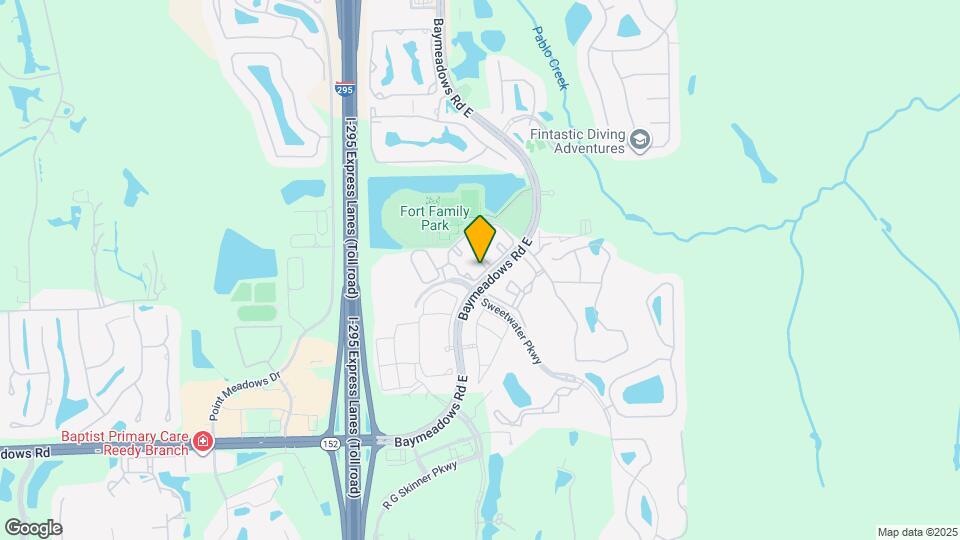Tap the orange location marker on Baymeadows Rd E
The width and height of the screenshot is (960, 540).
point(480,238)
